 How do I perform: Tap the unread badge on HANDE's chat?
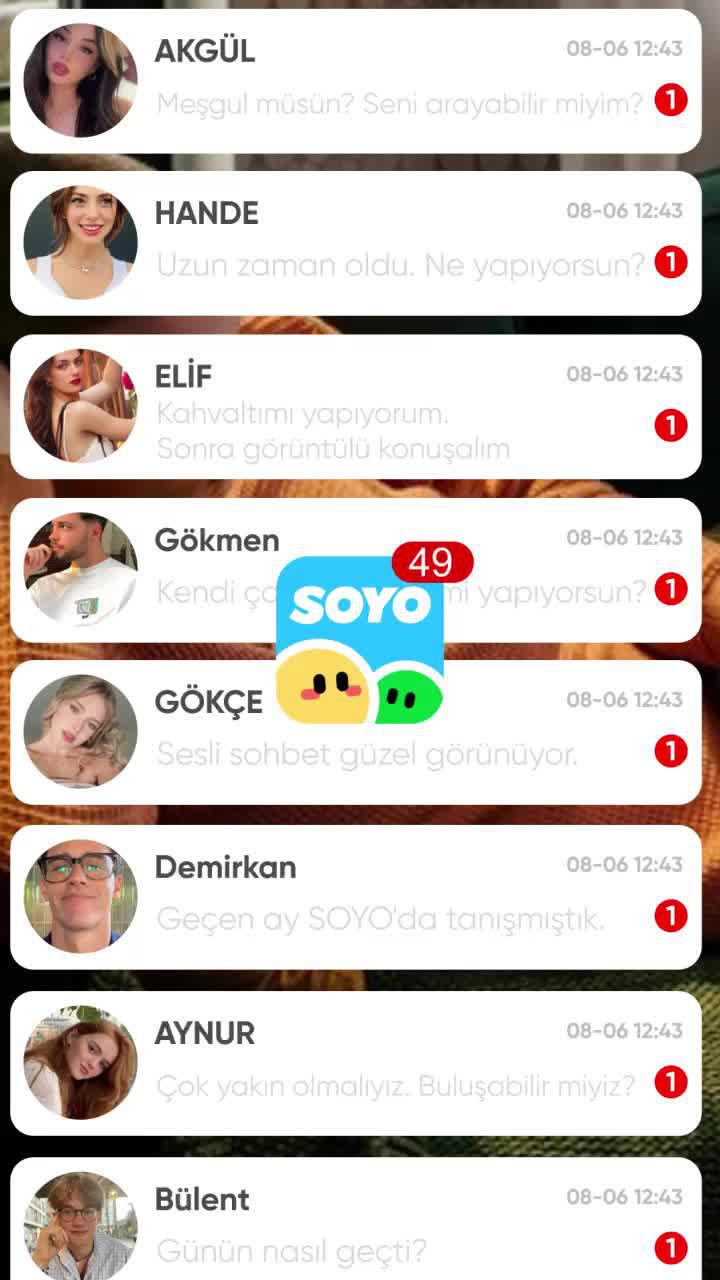[x=671, y=263]
